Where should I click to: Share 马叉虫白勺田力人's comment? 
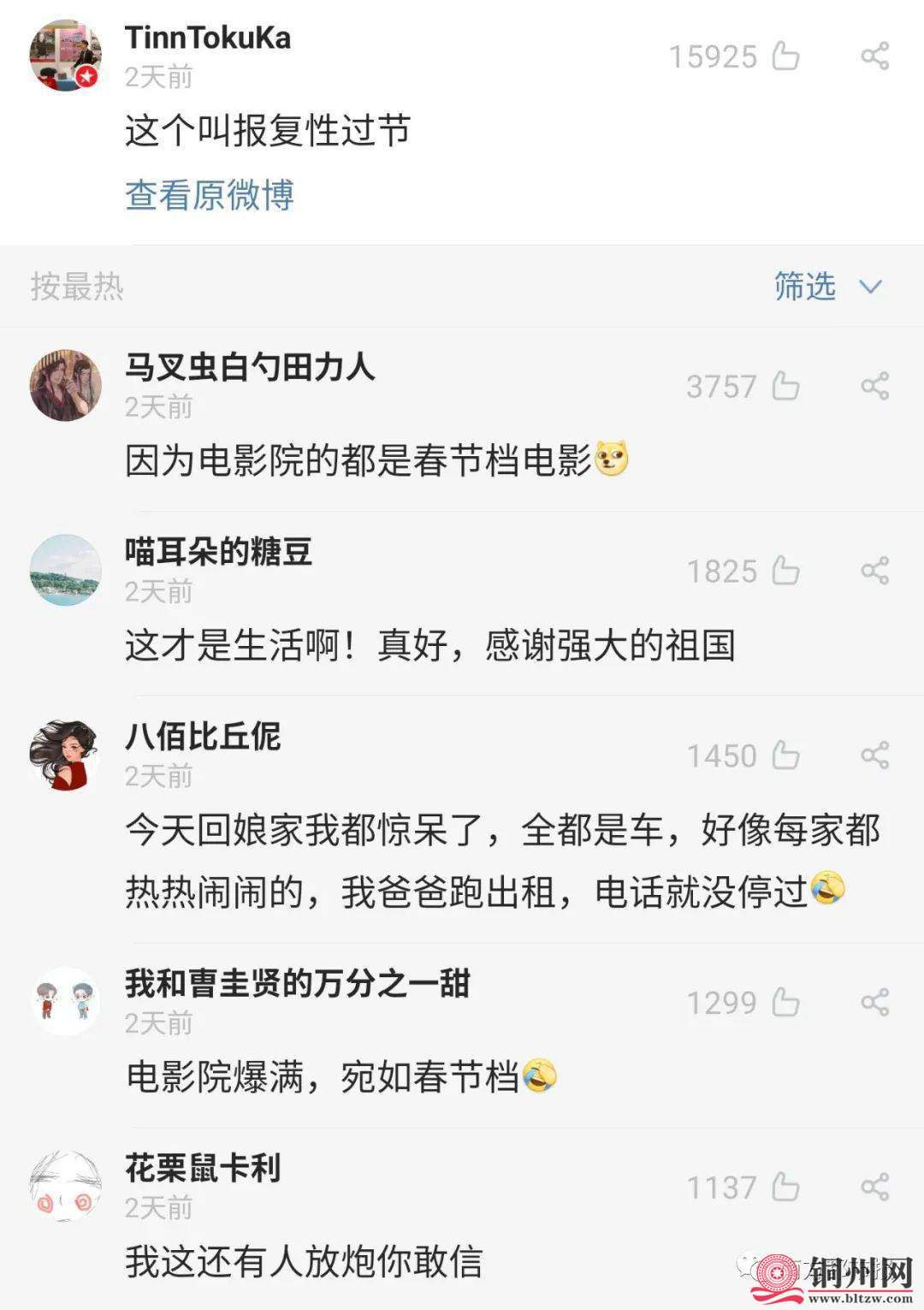coord(874,386)
